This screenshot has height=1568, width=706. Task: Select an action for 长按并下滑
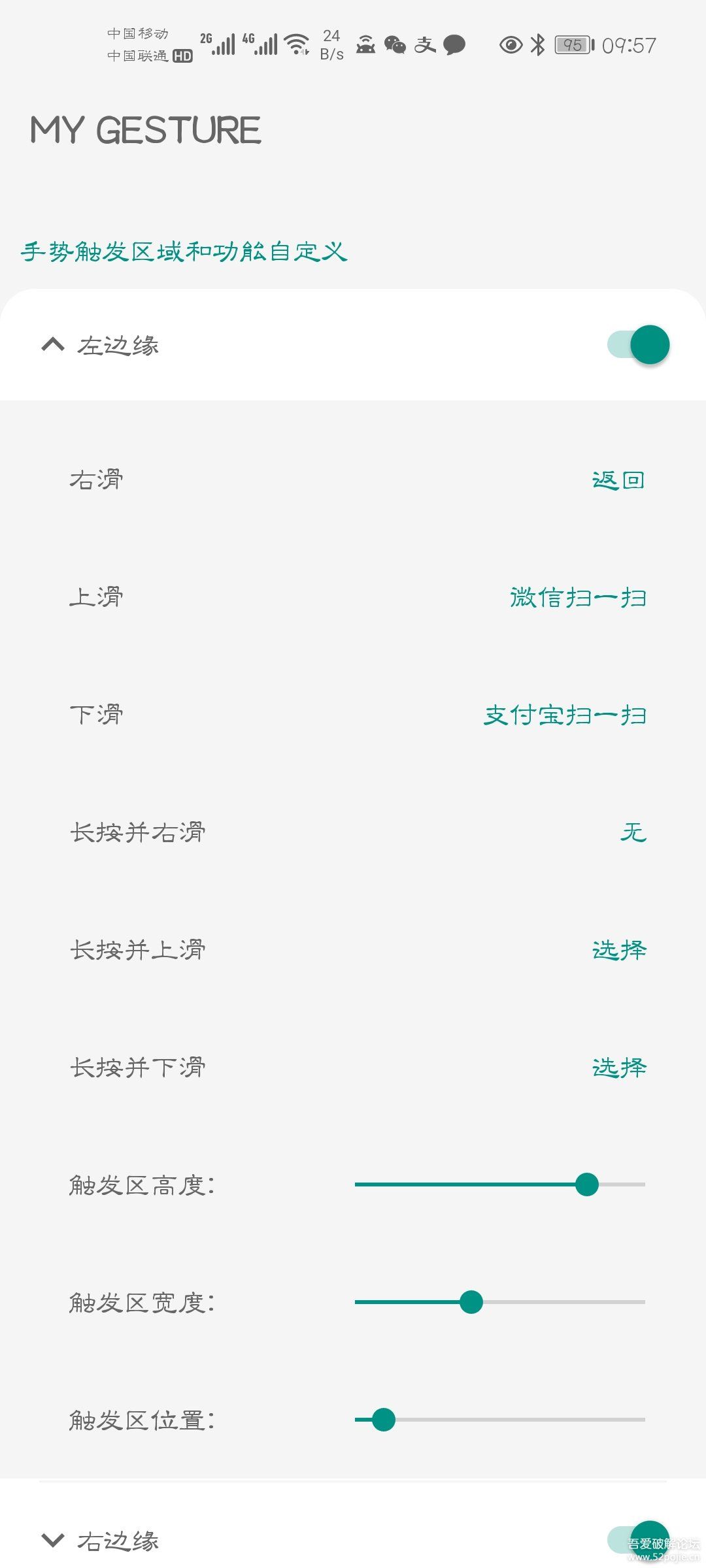coord(618,1068)
